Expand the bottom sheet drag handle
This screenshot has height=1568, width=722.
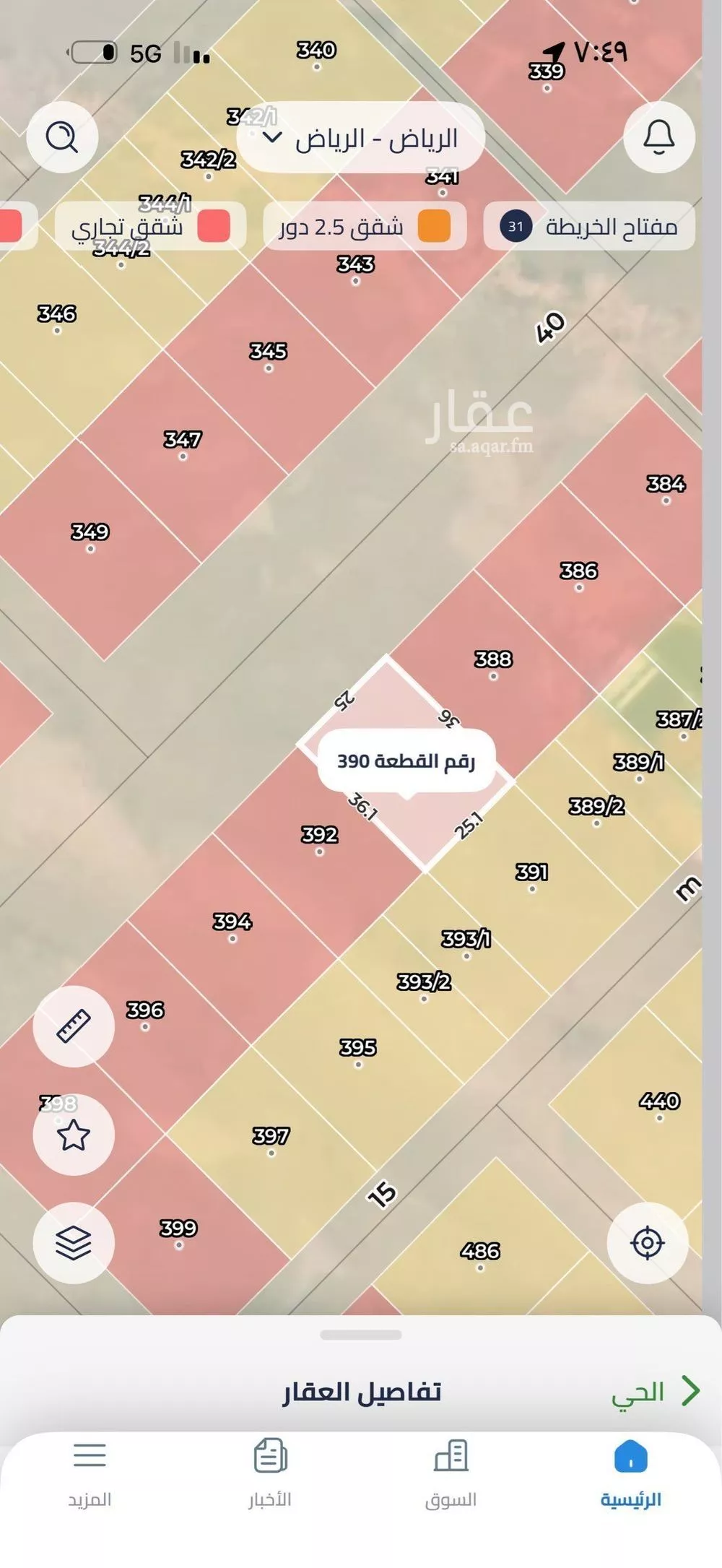[360, 1335]
